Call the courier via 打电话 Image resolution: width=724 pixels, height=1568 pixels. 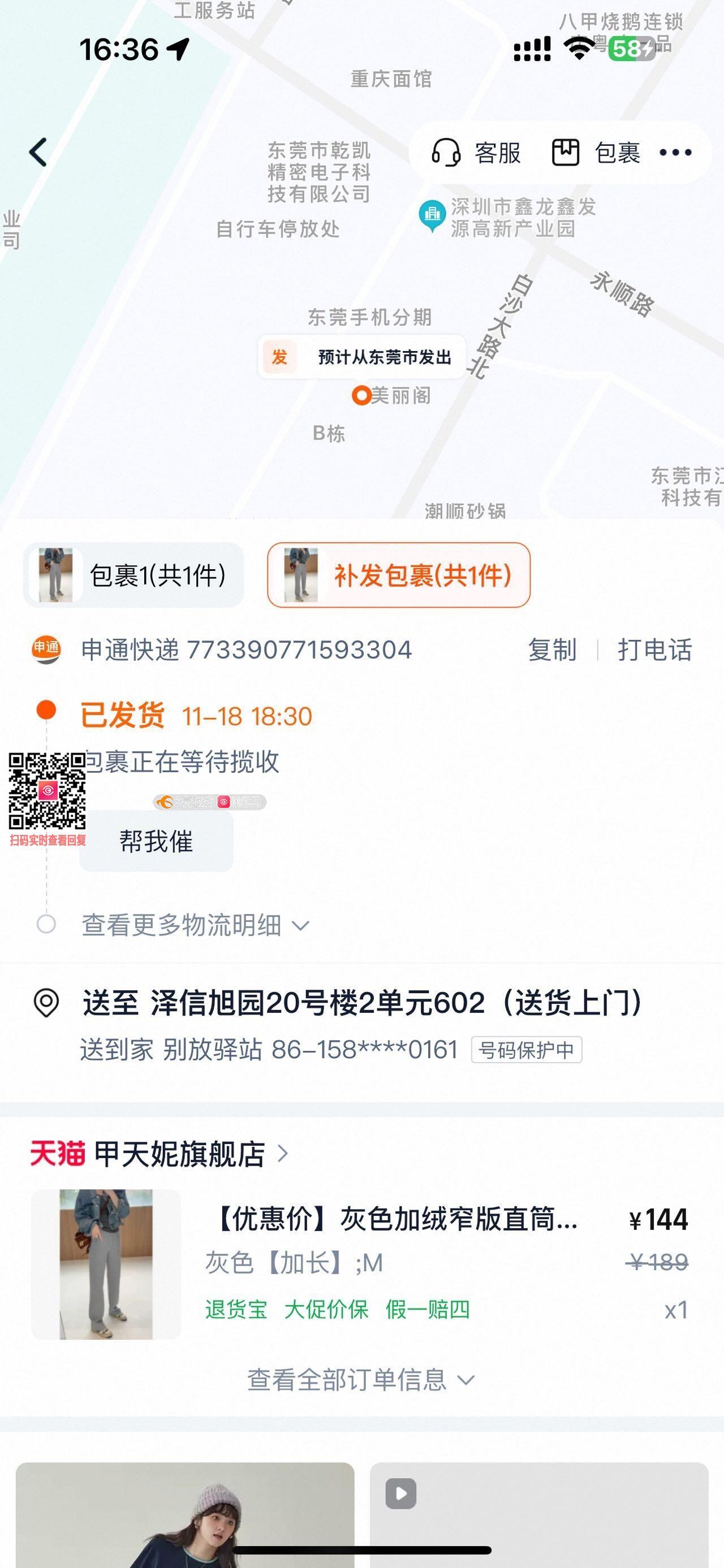coord(654,650)
